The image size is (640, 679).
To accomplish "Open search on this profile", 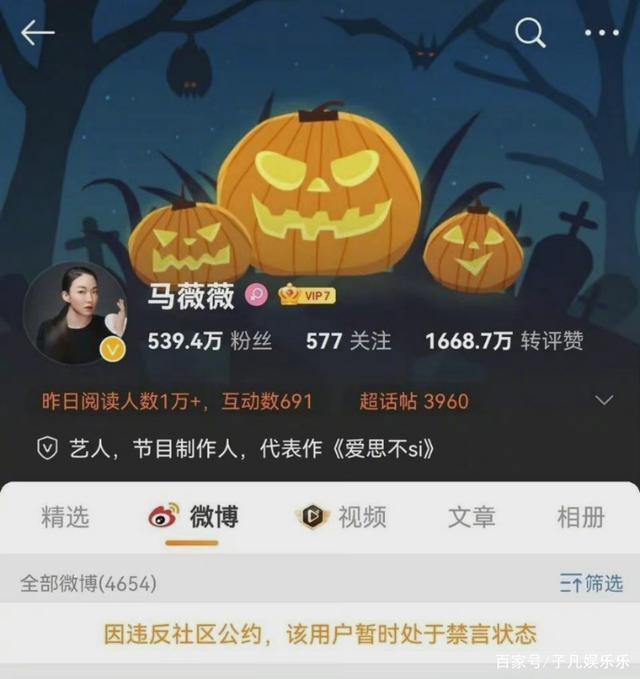I will [x=530, y=33].
